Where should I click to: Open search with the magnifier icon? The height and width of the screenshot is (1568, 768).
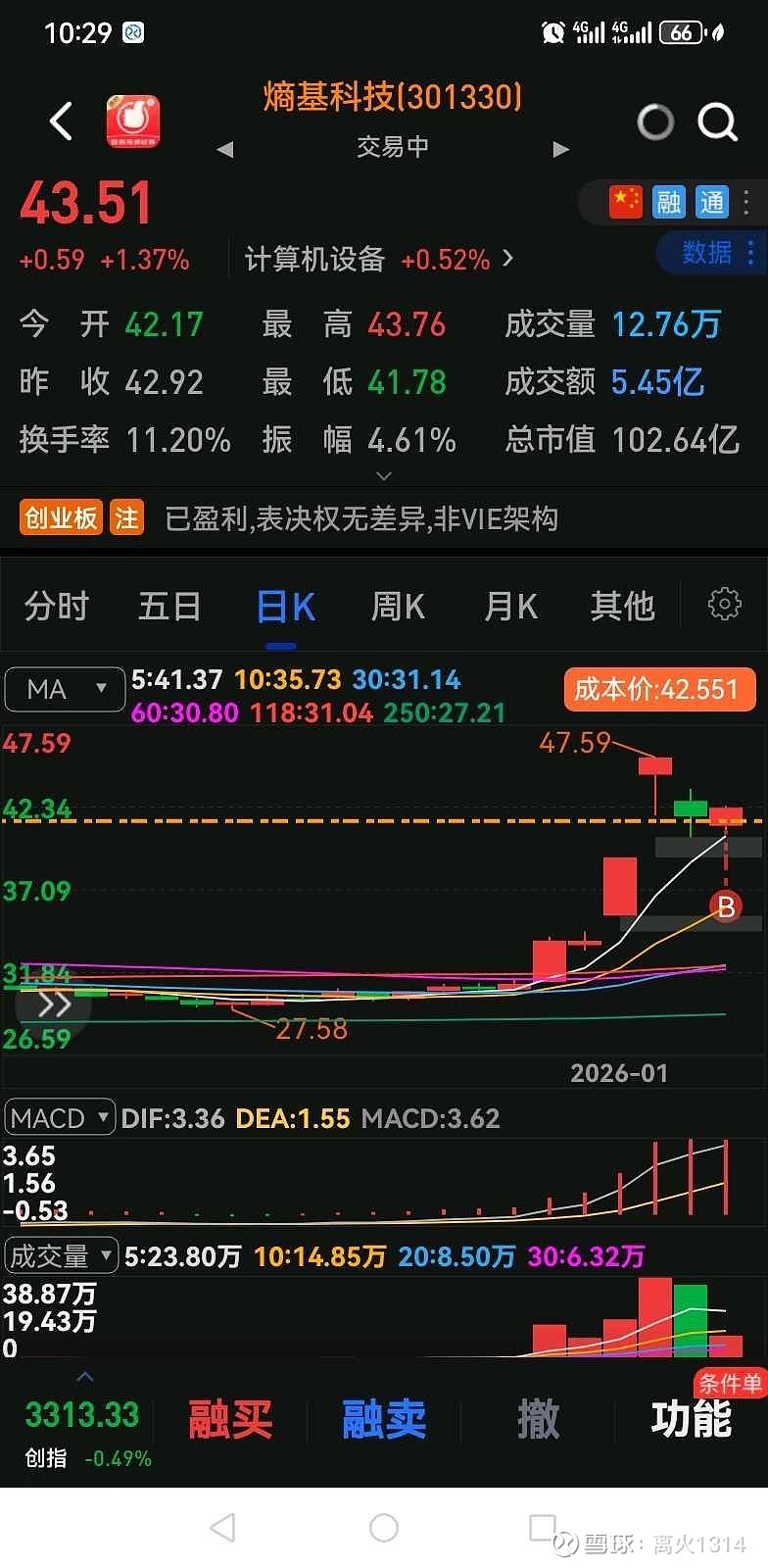718,122
